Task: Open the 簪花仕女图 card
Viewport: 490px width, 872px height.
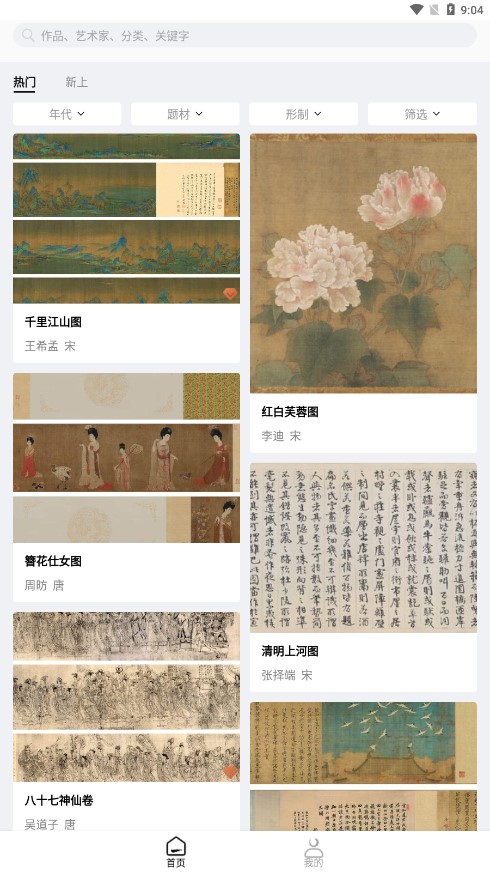Action: [126, 487]
